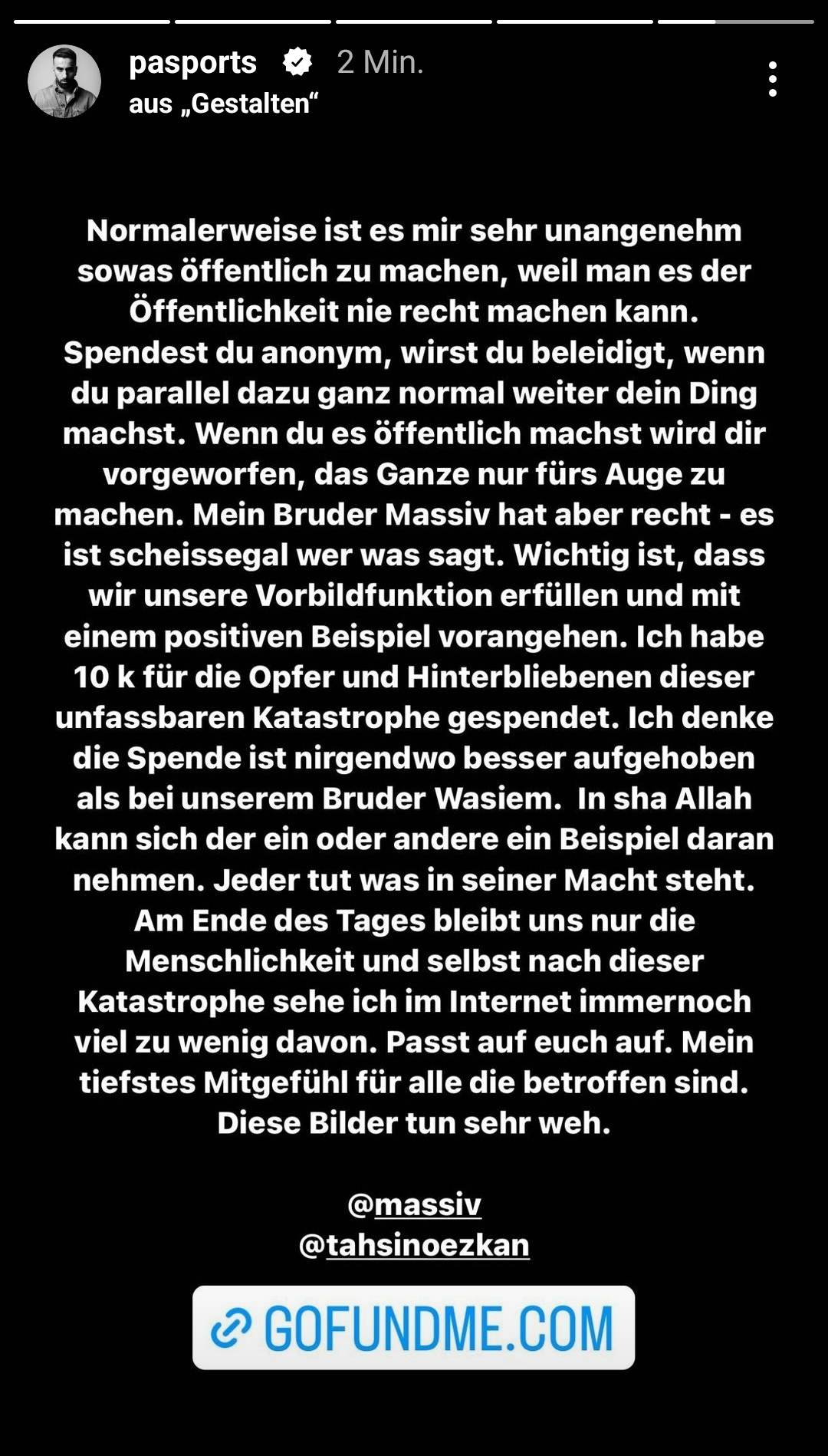Image resolution: width=828 pixels, height=1456 pixels.
Task: Open the story overflow menu
Action: point(772,79)
